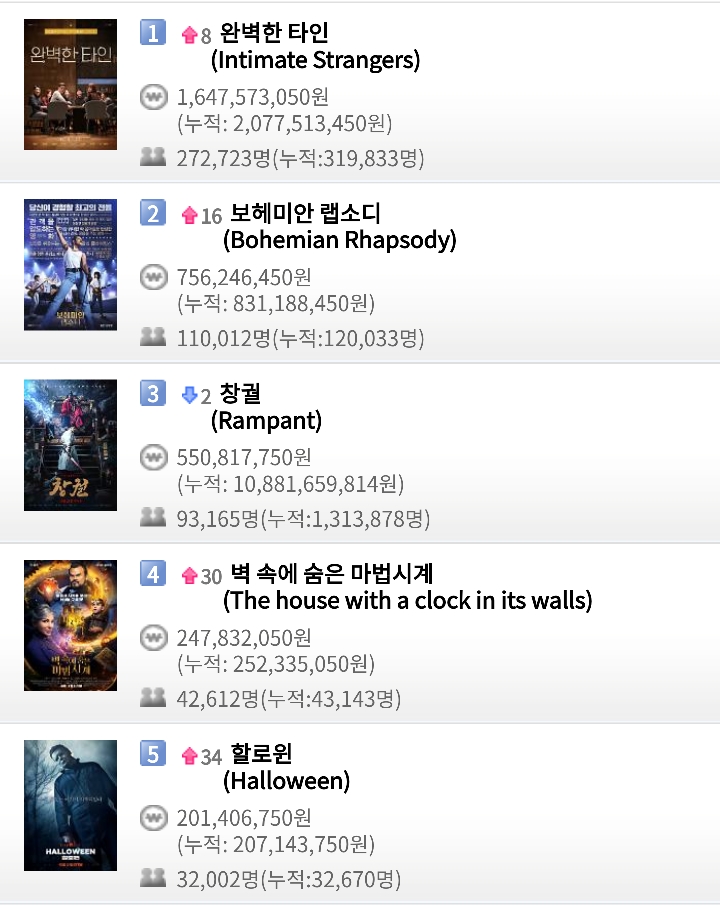The width and height of the screenshot is (720, 907).
Task: Click the audience icon for Rampant
Action: [153, 518]
